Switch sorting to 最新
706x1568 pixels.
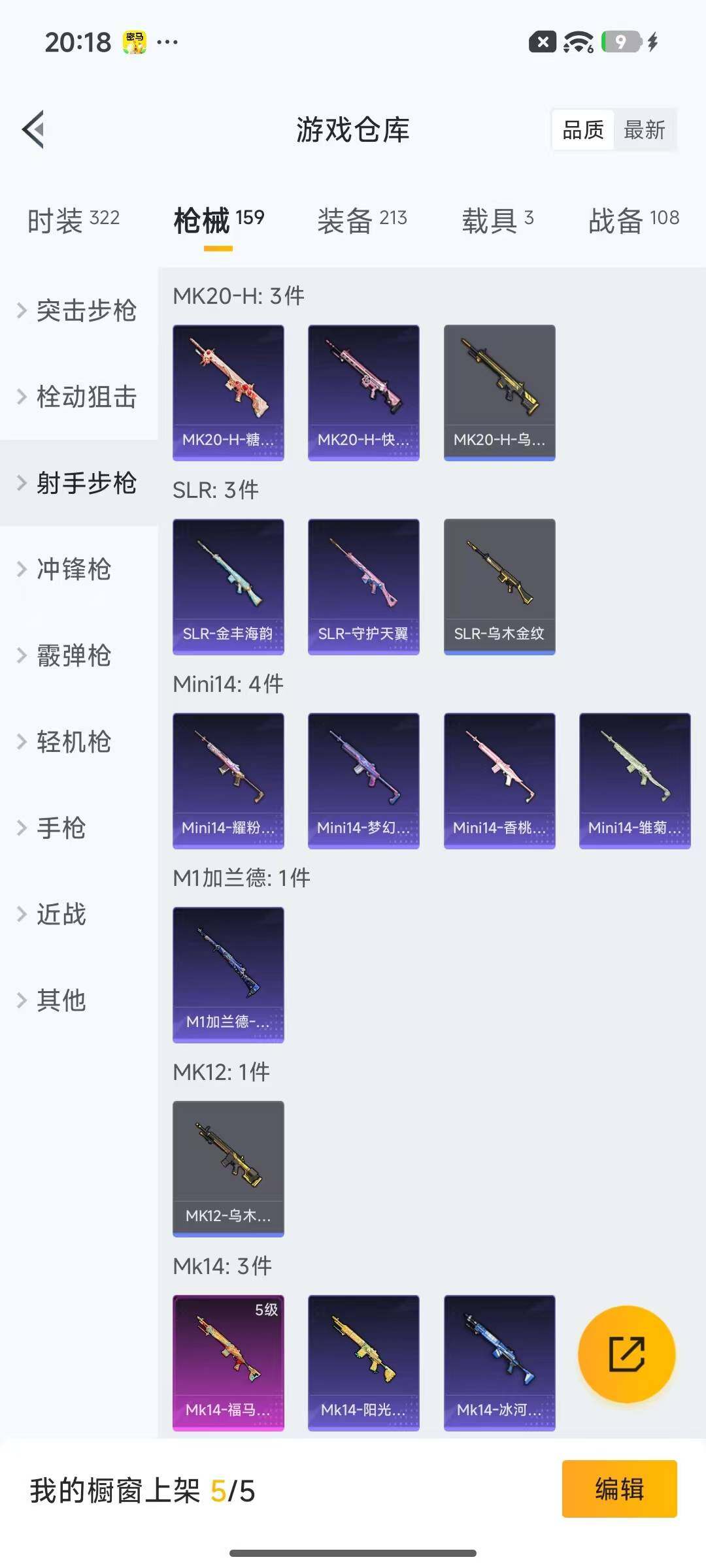[x=645, y=131]
